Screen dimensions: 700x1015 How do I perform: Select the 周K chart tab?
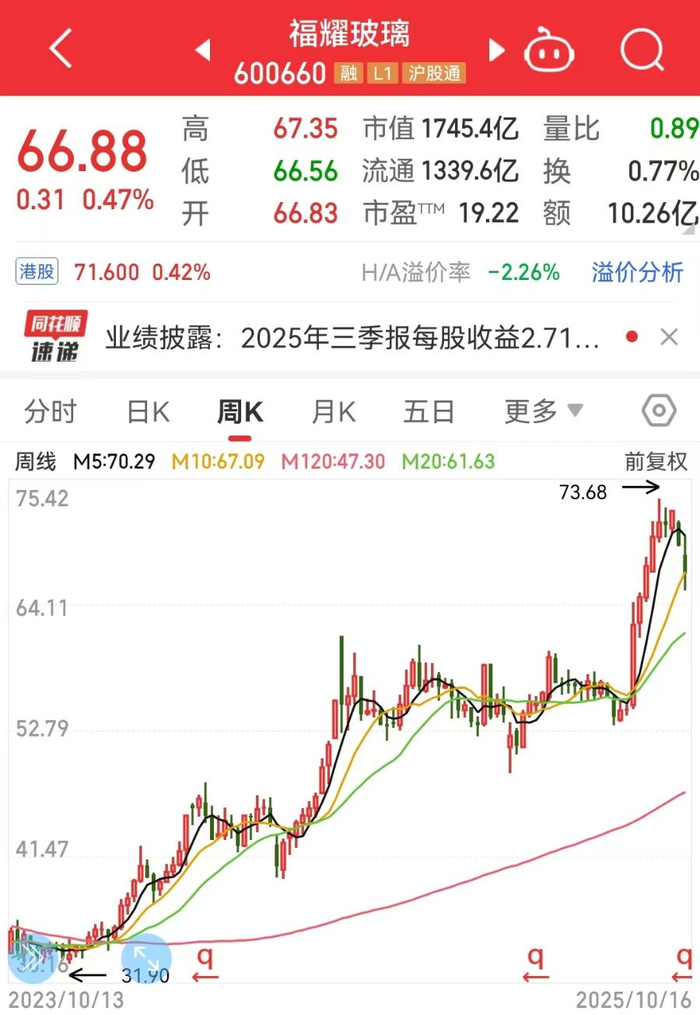[240, 411]
